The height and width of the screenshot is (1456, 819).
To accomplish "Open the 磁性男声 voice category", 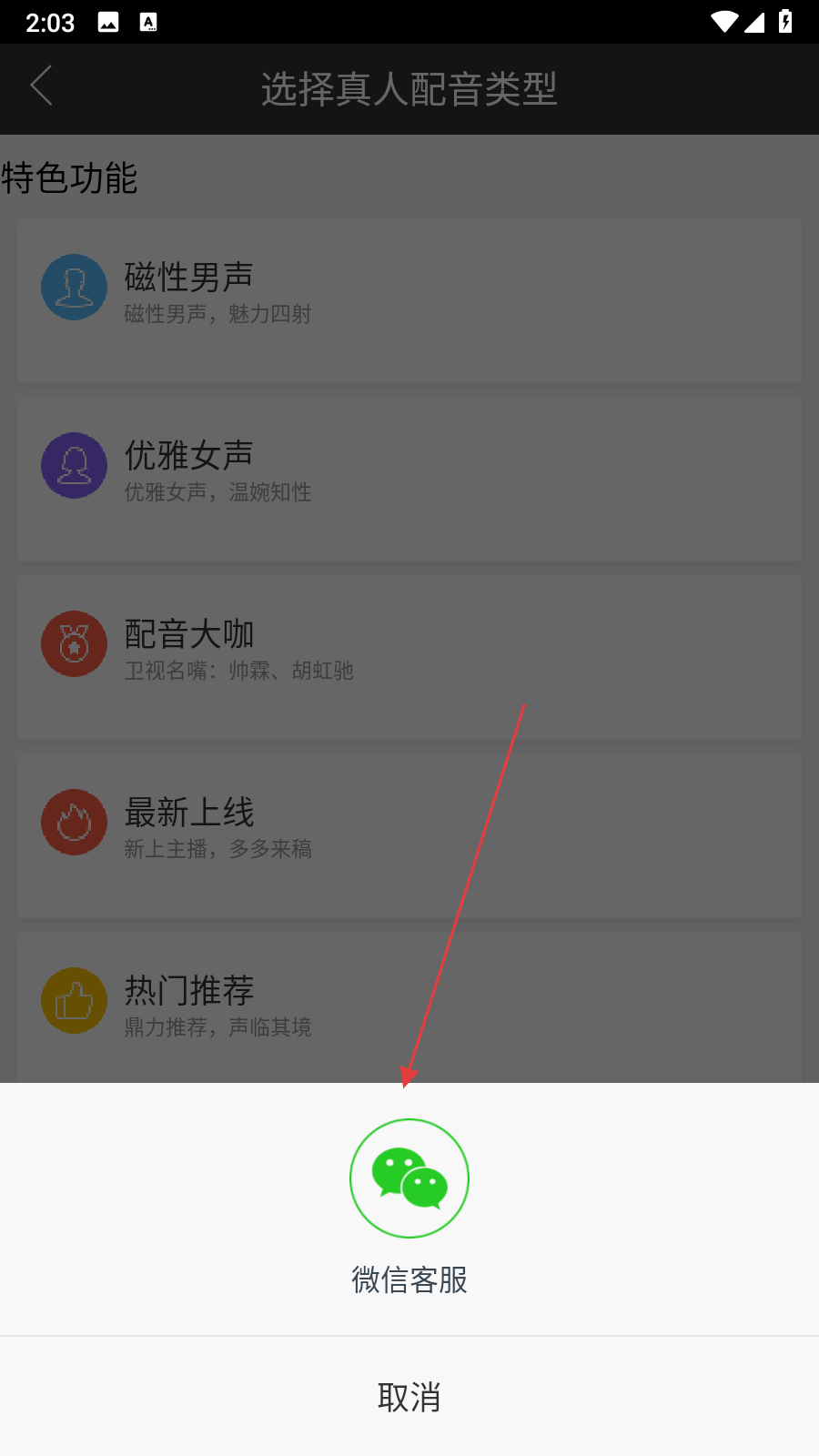I will (x=409, y=301).
